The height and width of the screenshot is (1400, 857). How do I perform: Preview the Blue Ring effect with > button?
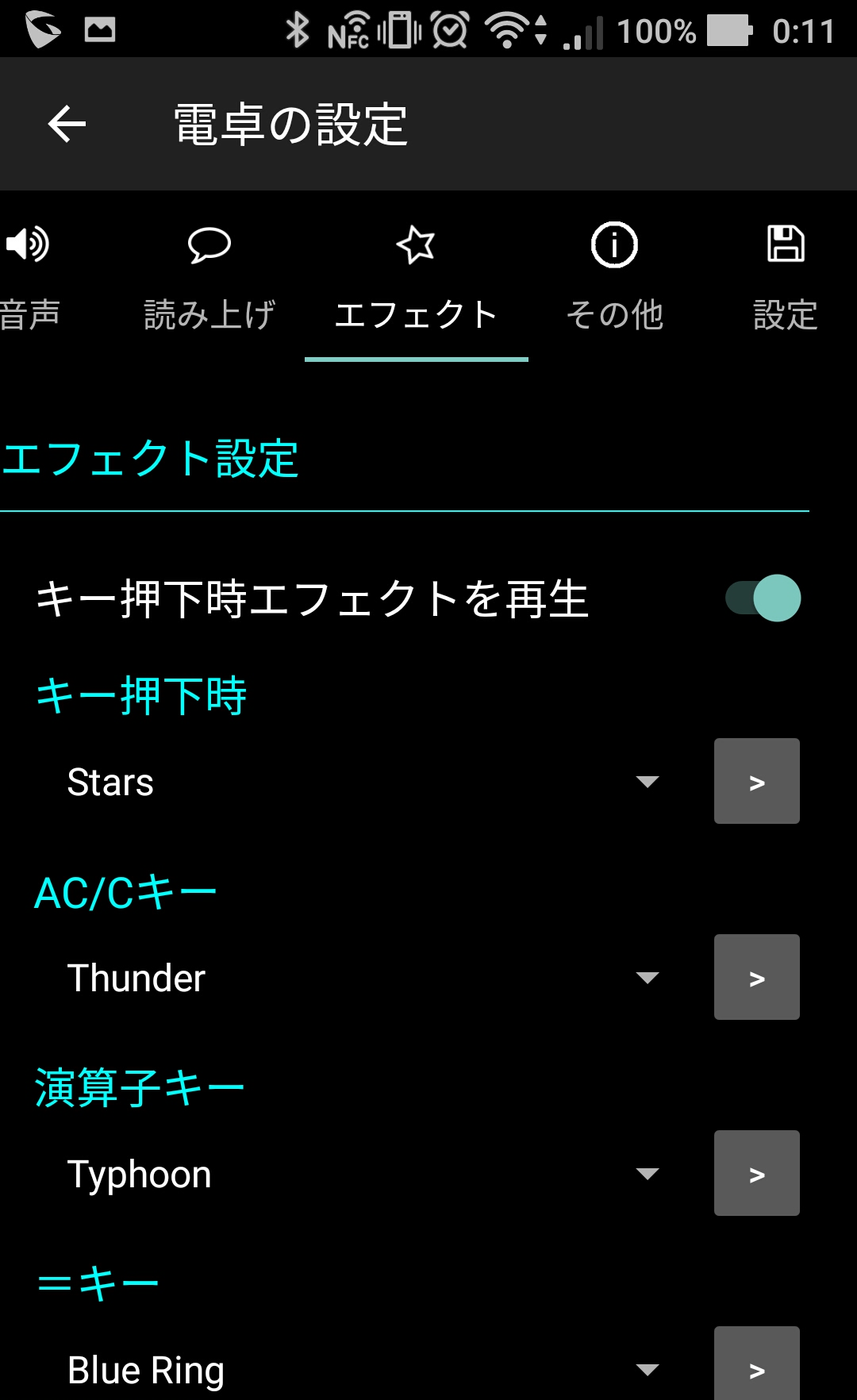click(757, 1365)
